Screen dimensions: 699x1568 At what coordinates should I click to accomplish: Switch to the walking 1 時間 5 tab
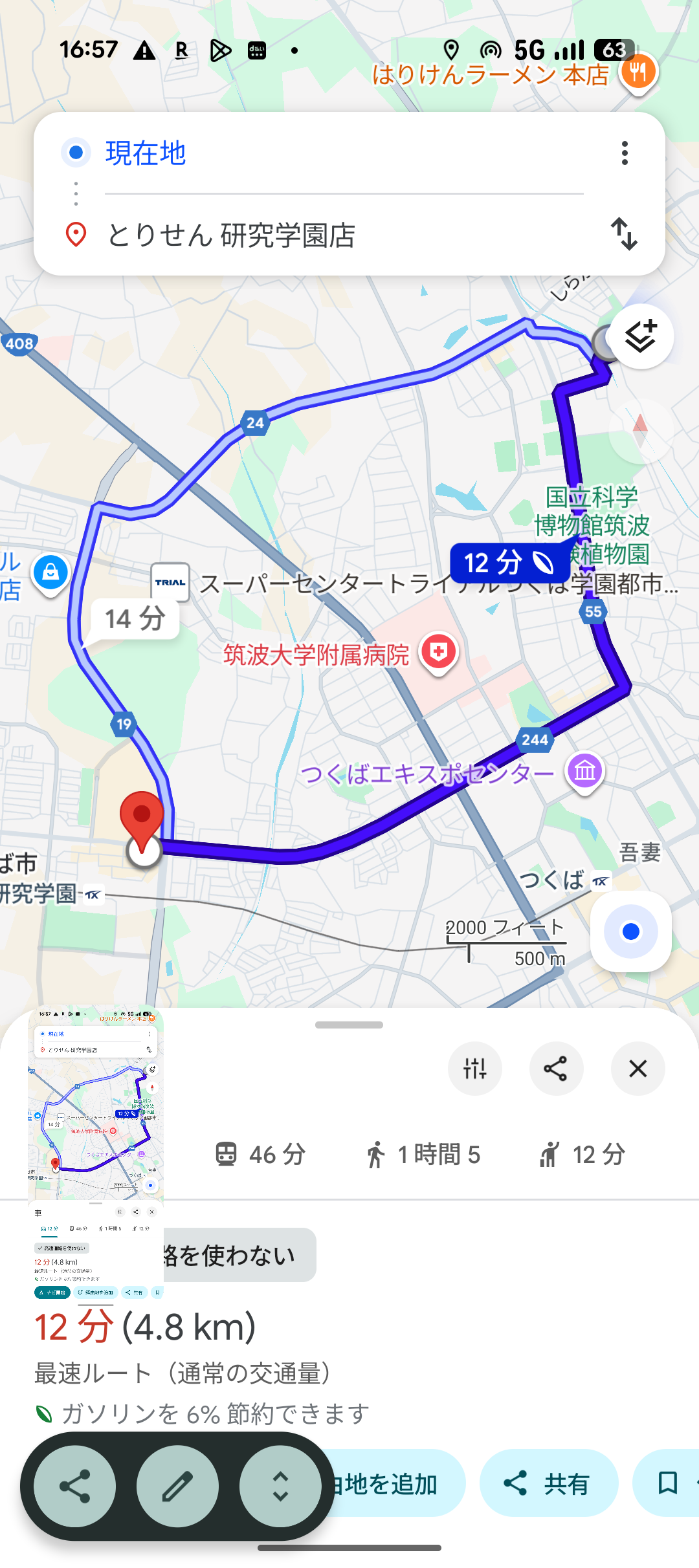click(x=422, y=1155)
